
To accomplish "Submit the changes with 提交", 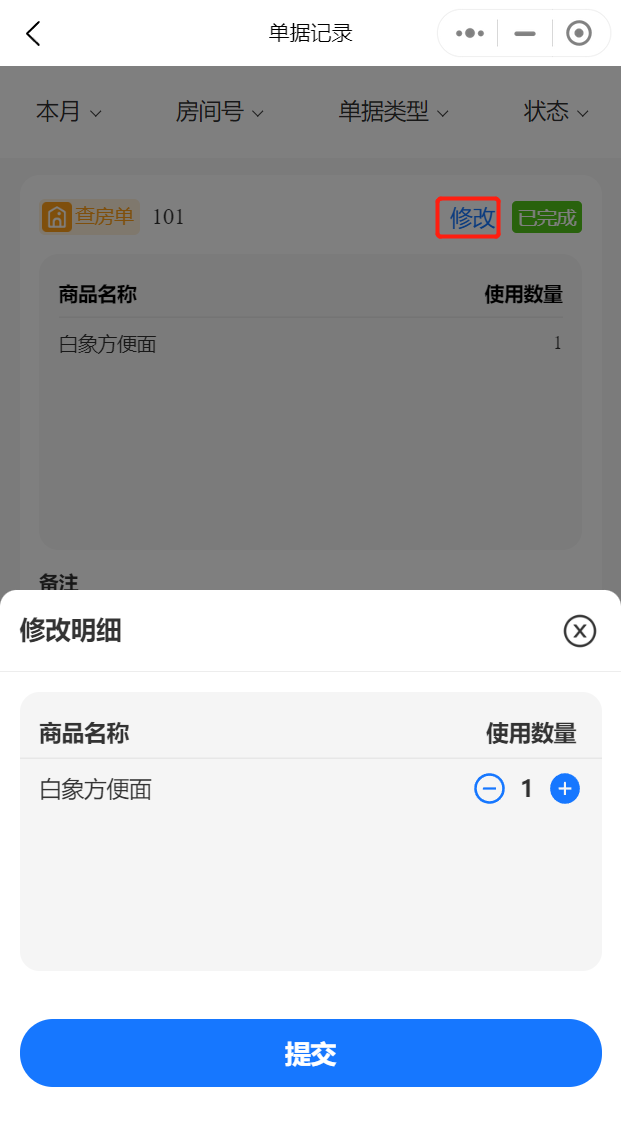I will [310, 1053].
